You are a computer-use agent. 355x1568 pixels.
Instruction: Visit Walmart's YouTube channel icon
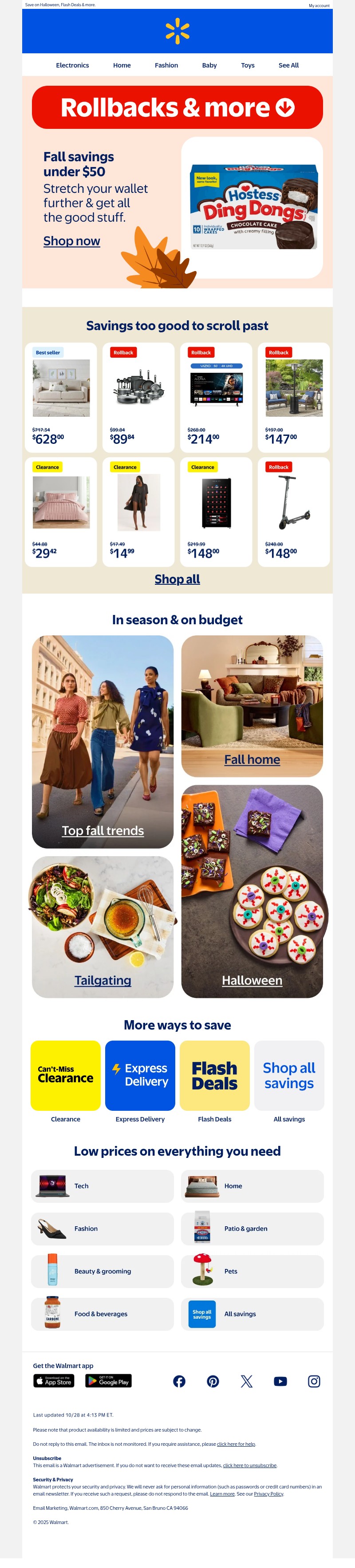pos(280,1381)
